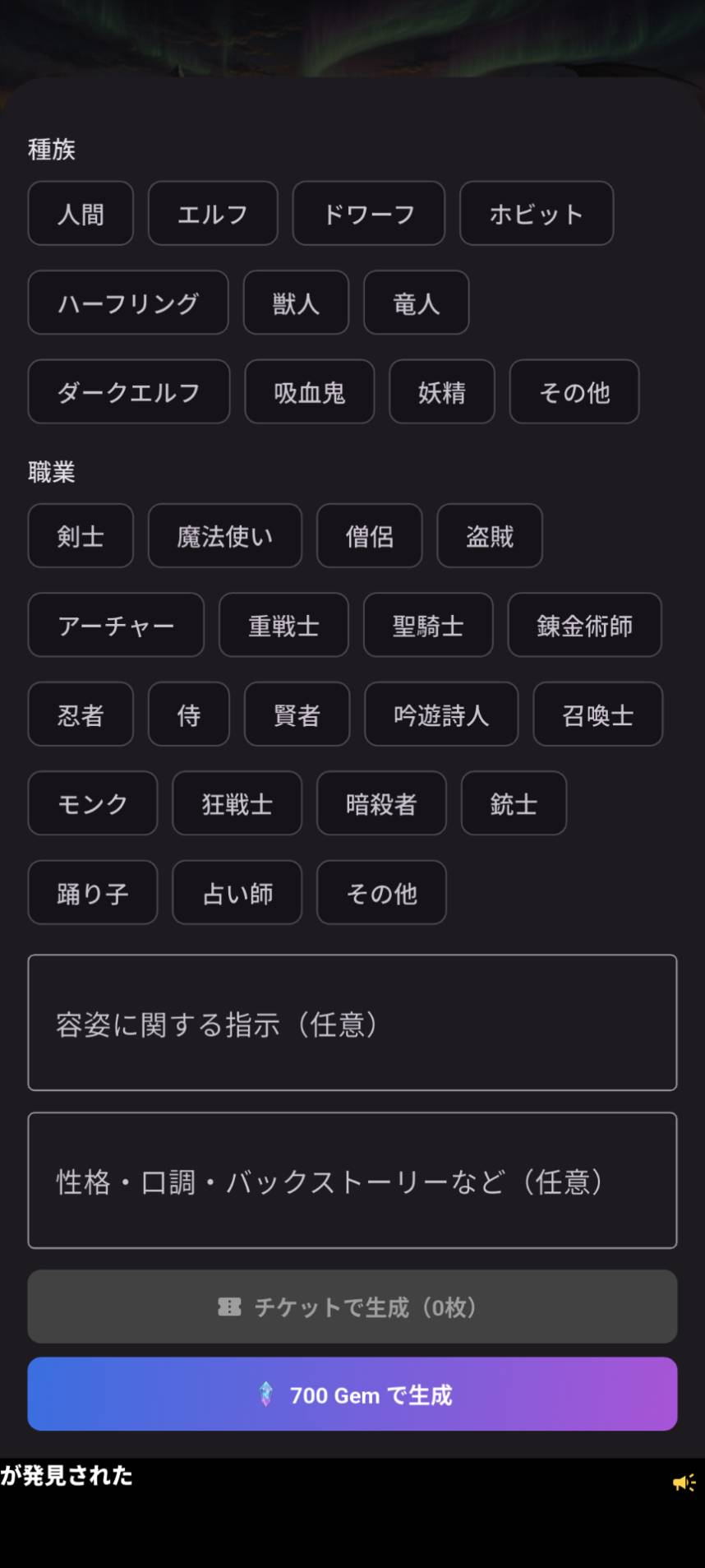Choose 魔法使い as the job
The width and height of the screenshot is (705, 1568).
tap(224, 536)
